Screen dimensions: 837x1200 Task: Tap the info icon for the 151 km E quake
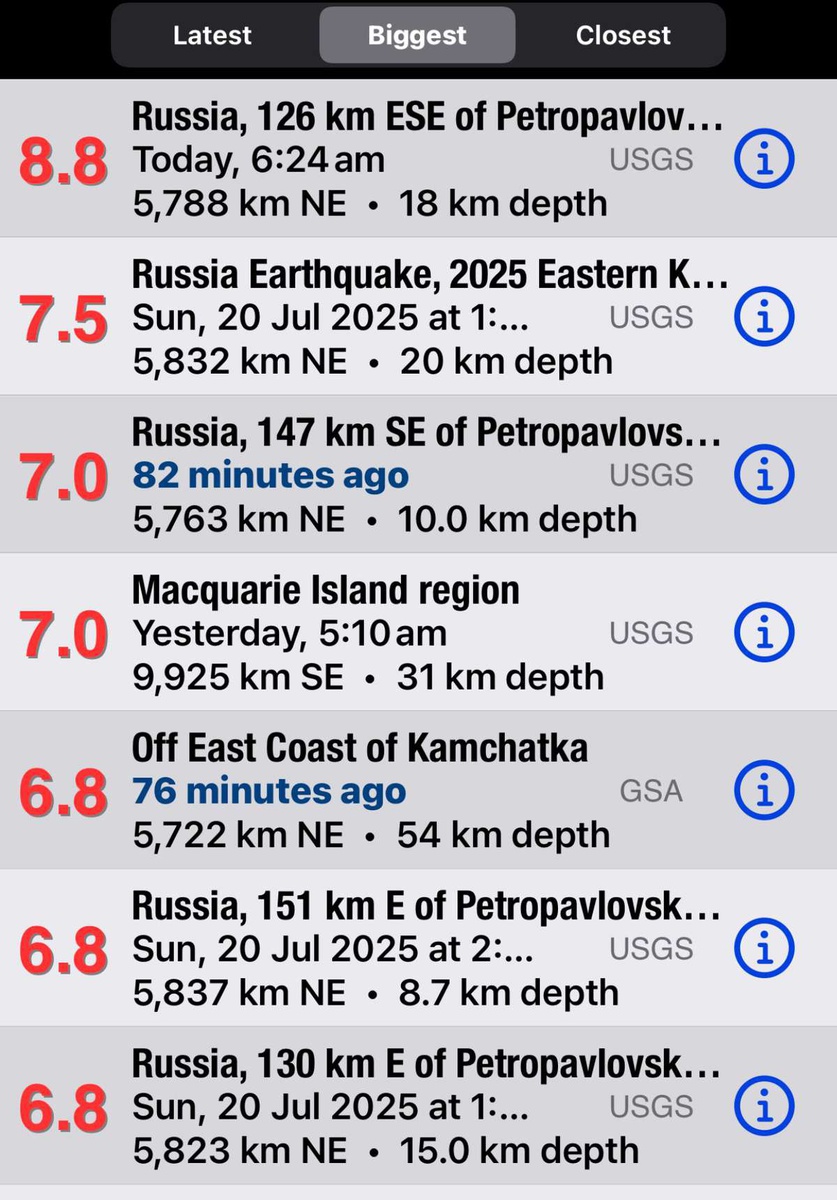coord(764,948)
